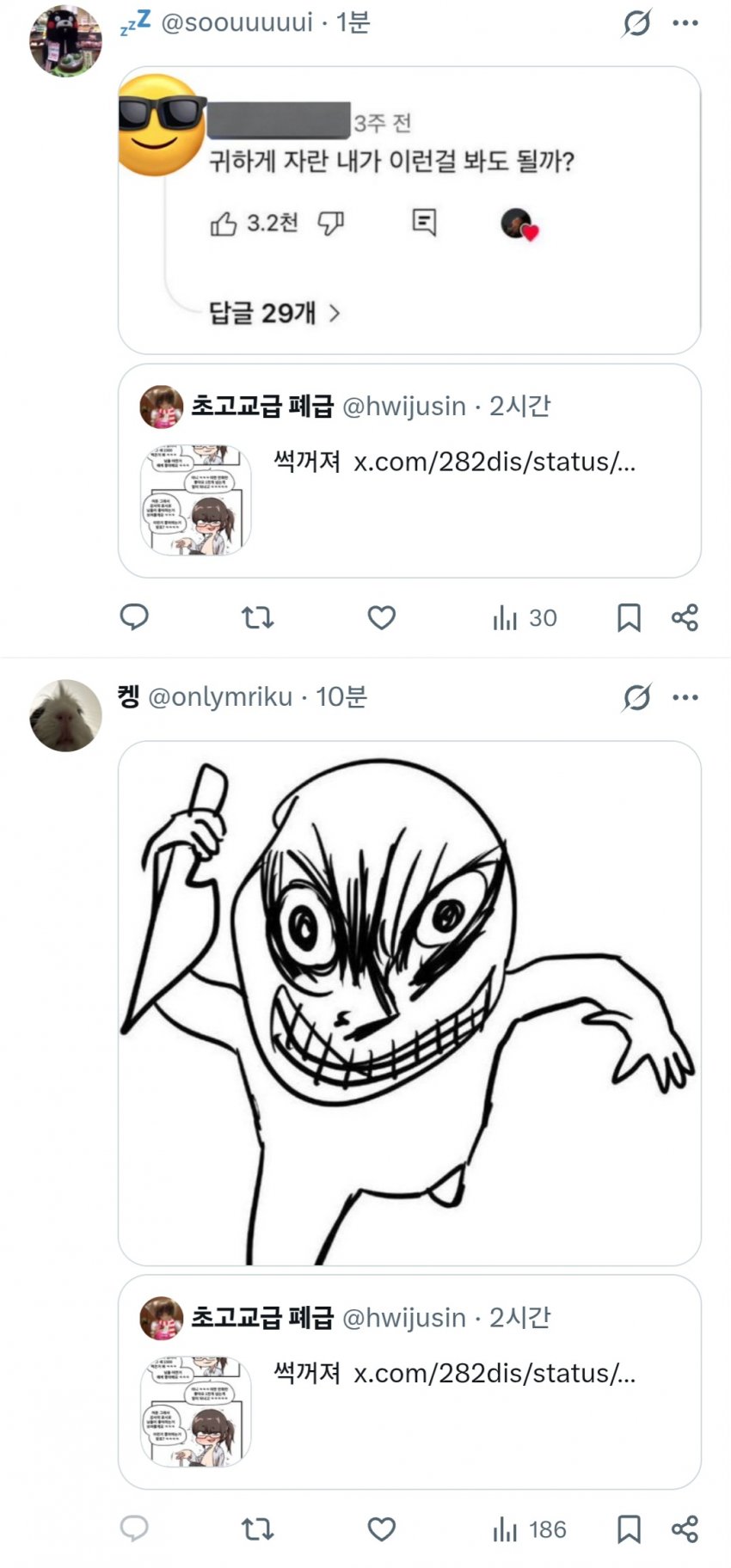Open the comment screenshot image in @soouuuuui's post
This screenshot has width=731, height=1568.
pos(409,210)
